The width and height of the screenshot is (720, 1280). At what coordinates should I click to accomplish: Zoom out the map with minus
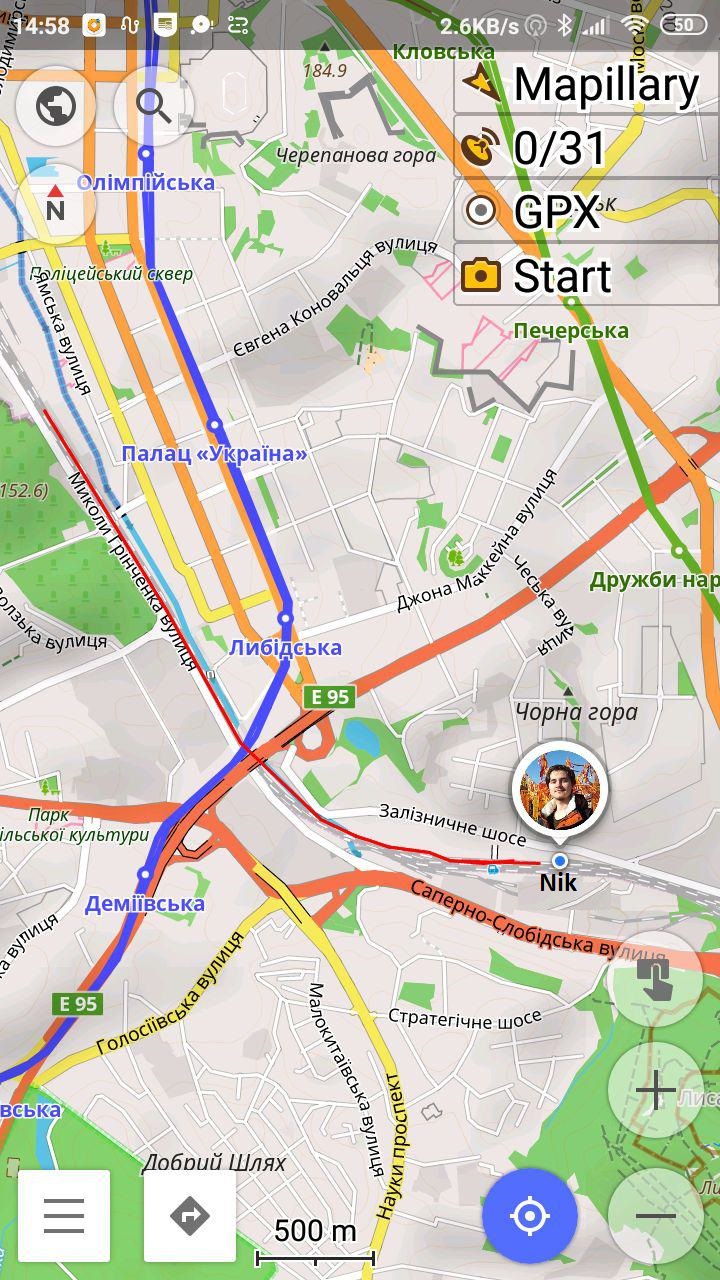(655, 1216)
